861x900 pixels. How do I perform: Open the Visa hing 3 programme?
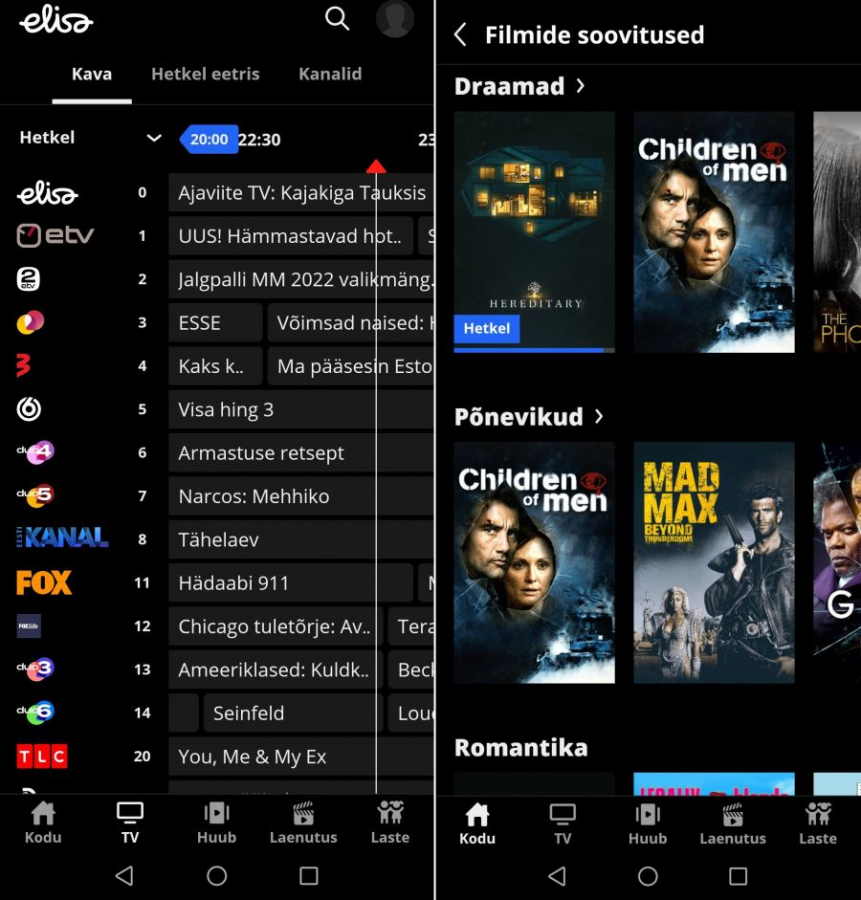300,410
